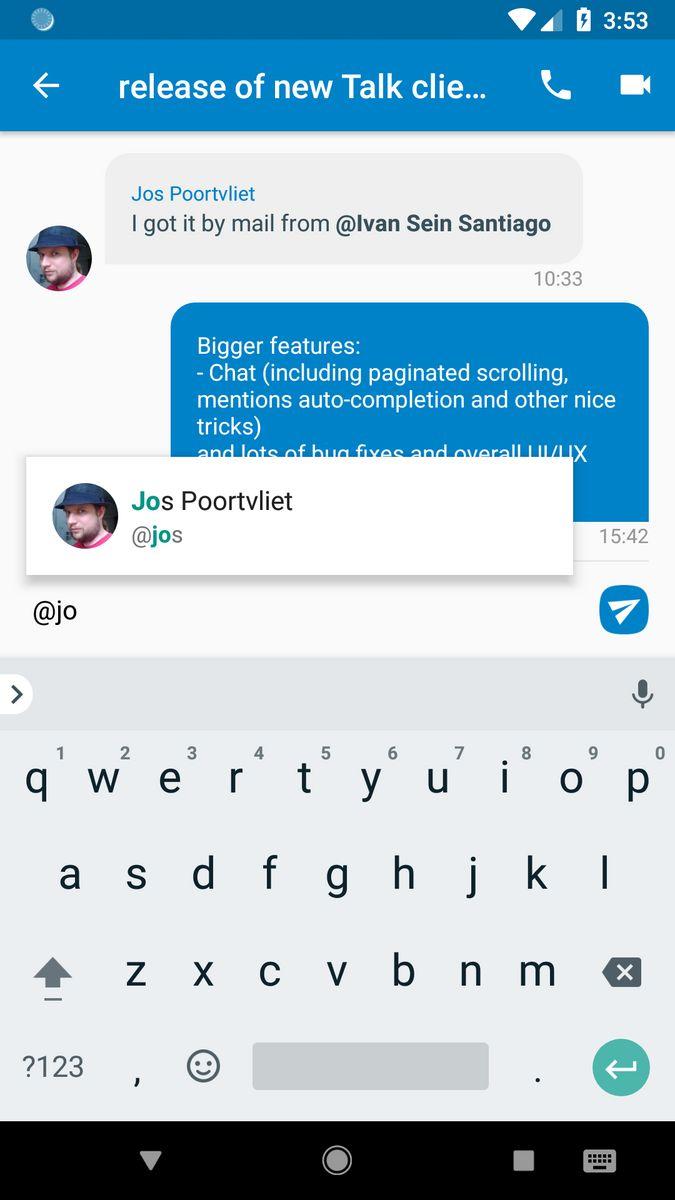The image size is (675, 1200).
Task: Go back using the arrow icon
Action: pyautogui.click(x=46, y=86)
